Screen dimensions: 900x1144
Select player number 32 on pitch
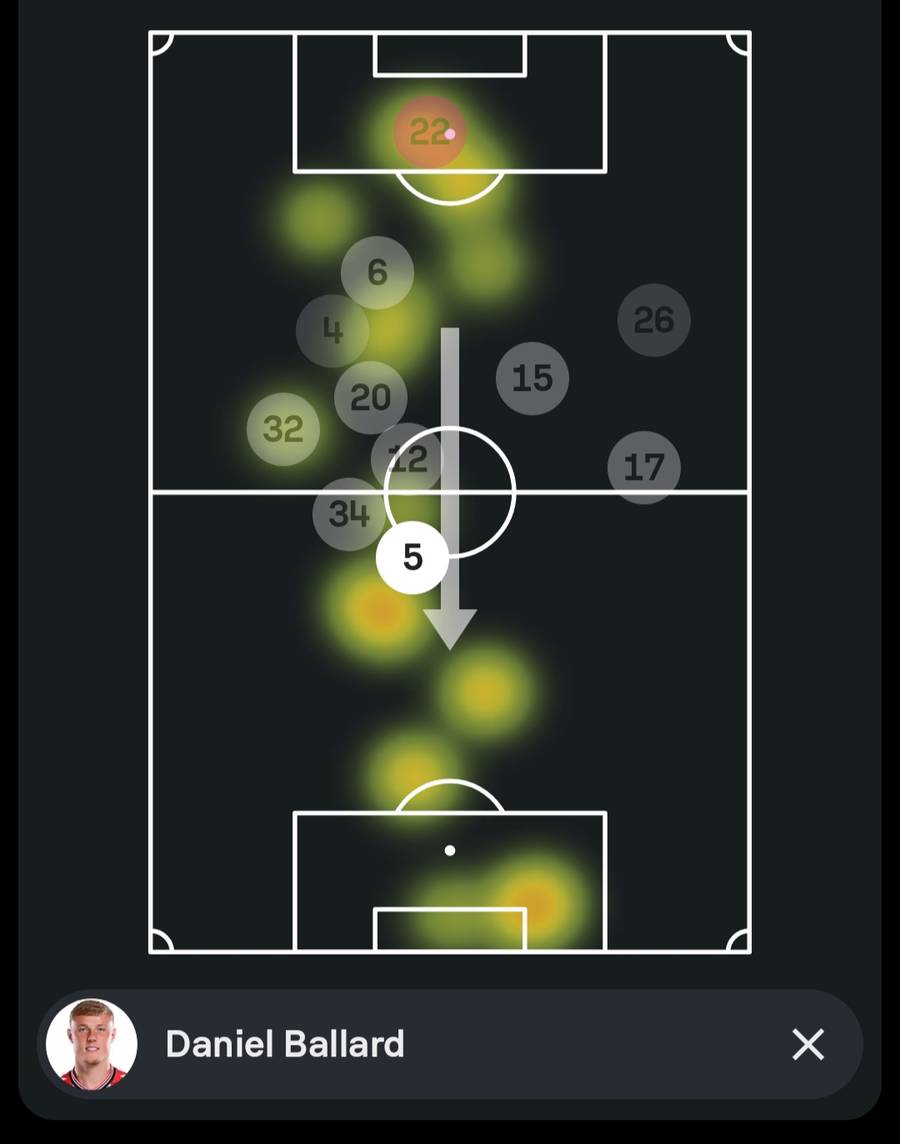pos(283,429)
